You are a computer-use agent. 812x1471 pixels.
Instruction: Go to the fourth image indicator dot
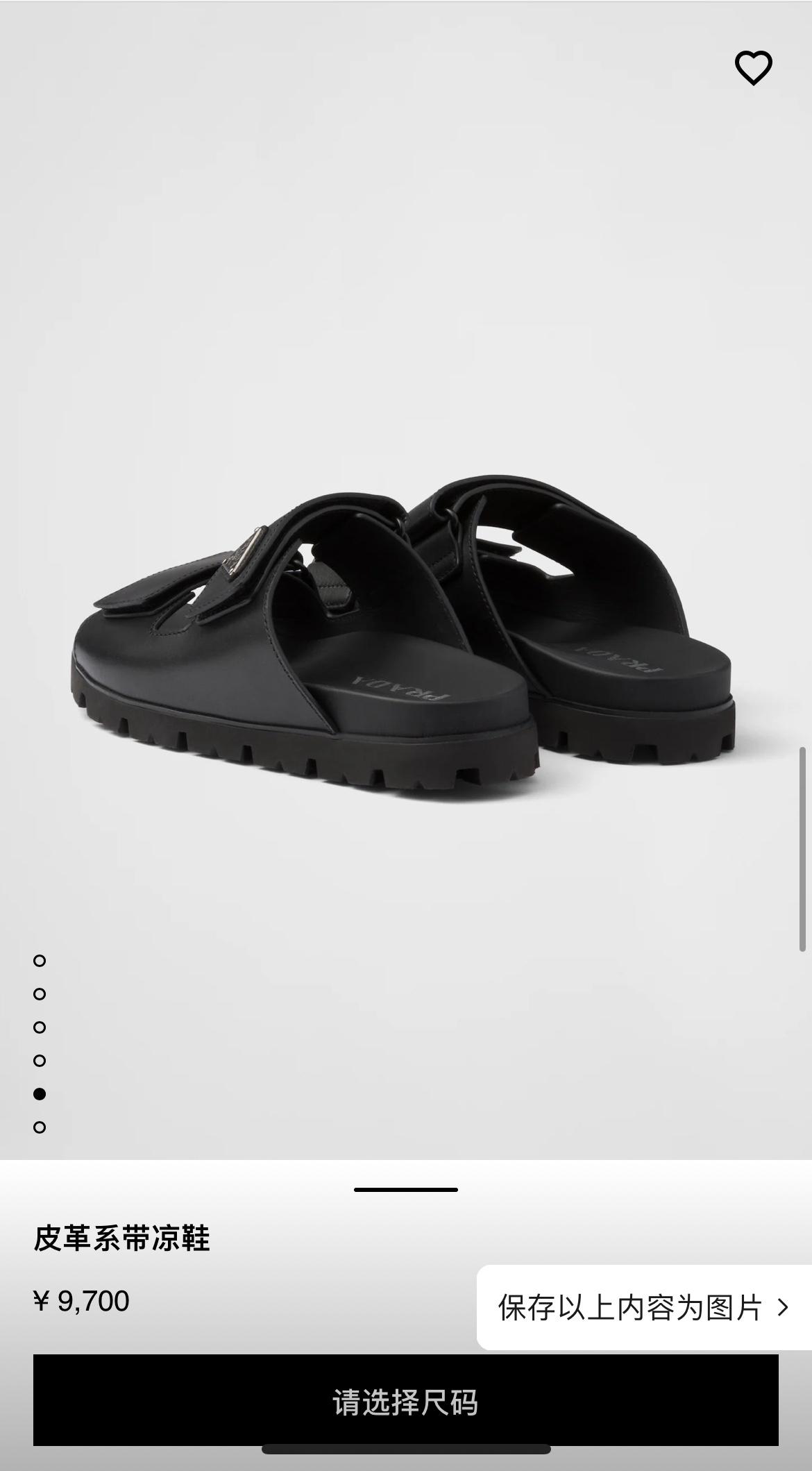pyautogui.click(x=40, y=1061)
